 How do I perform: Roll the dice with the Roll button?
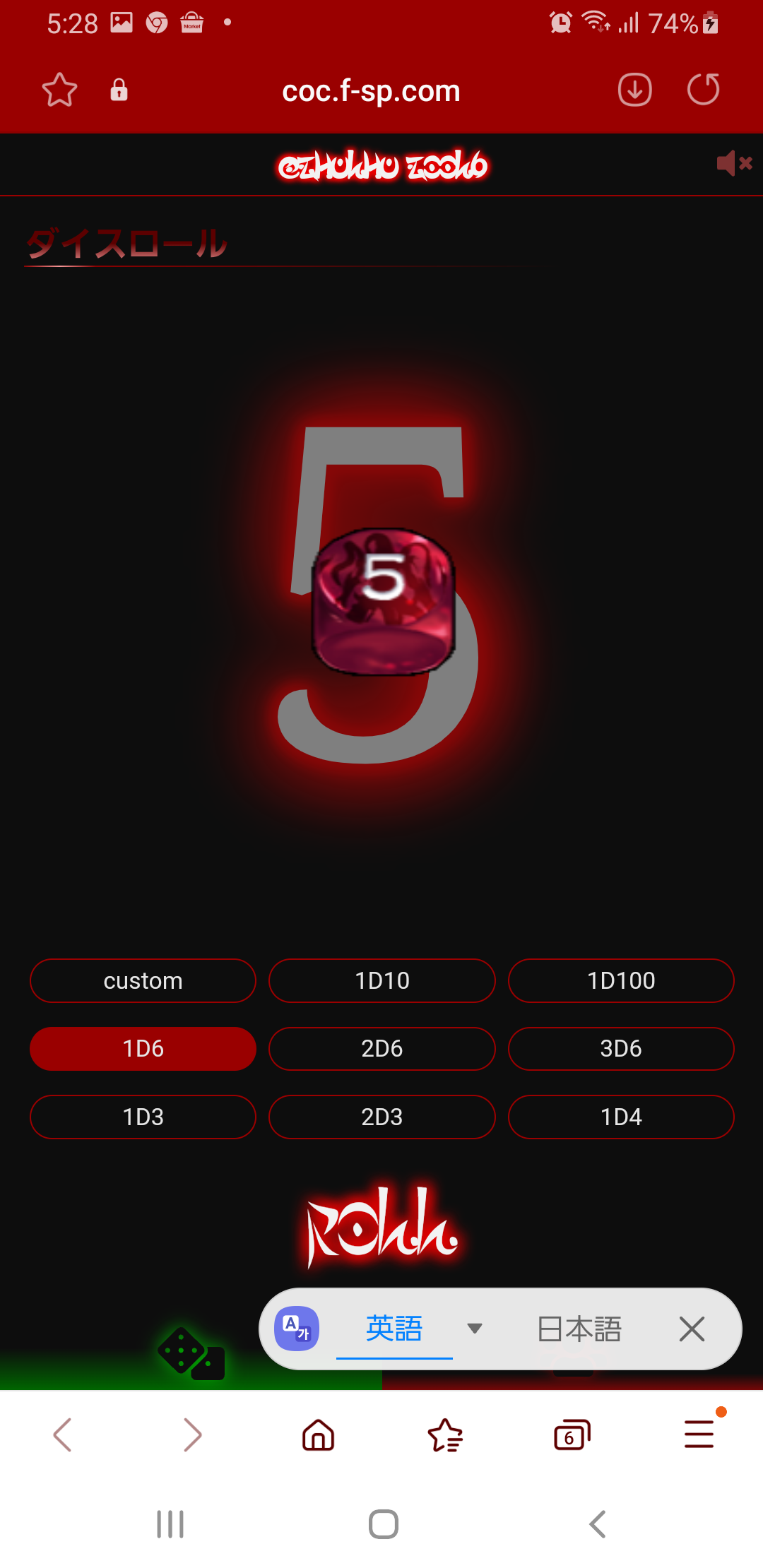[381, 1228]
